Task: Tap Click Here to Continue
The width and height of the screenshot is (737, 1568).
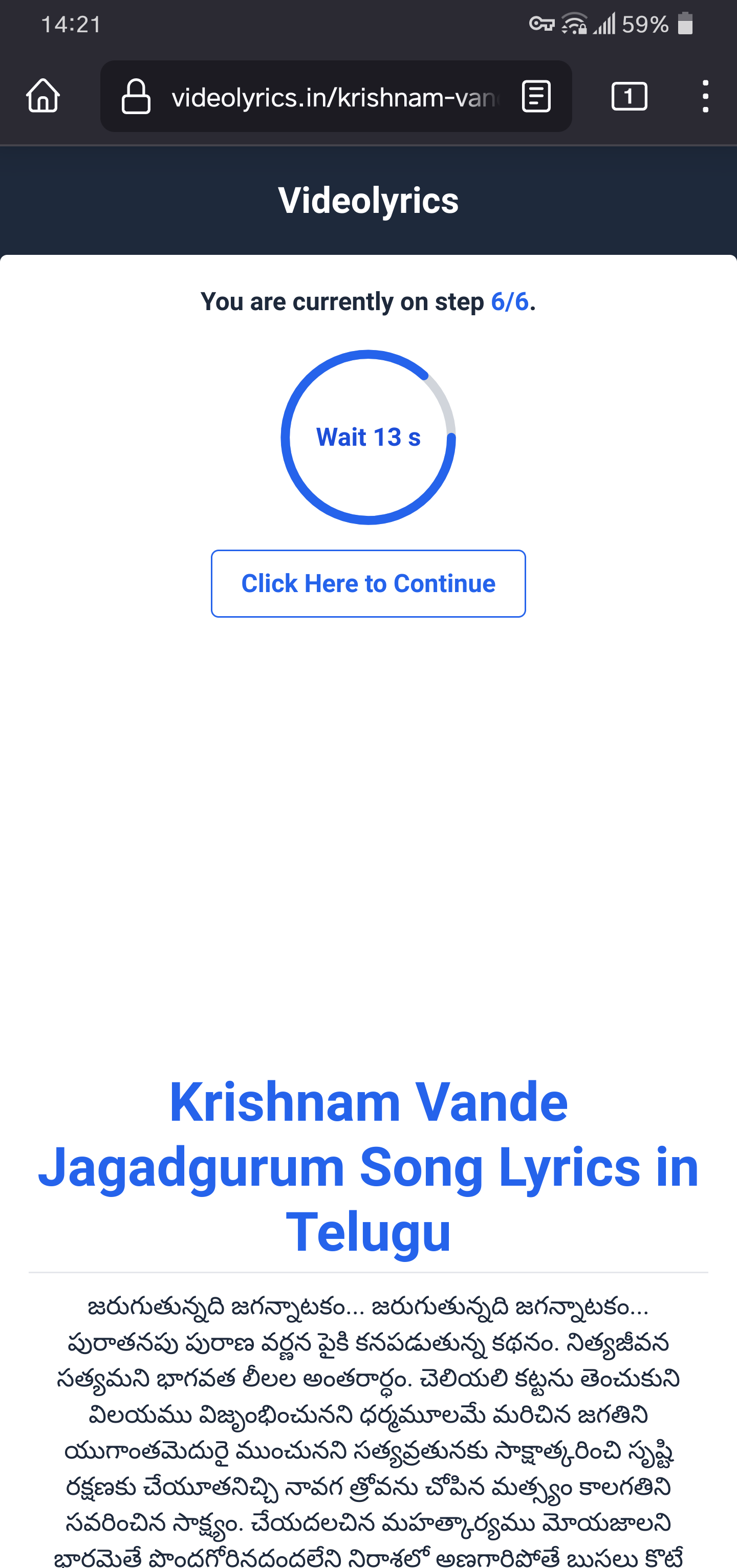Action: click(x=368, y=583)
